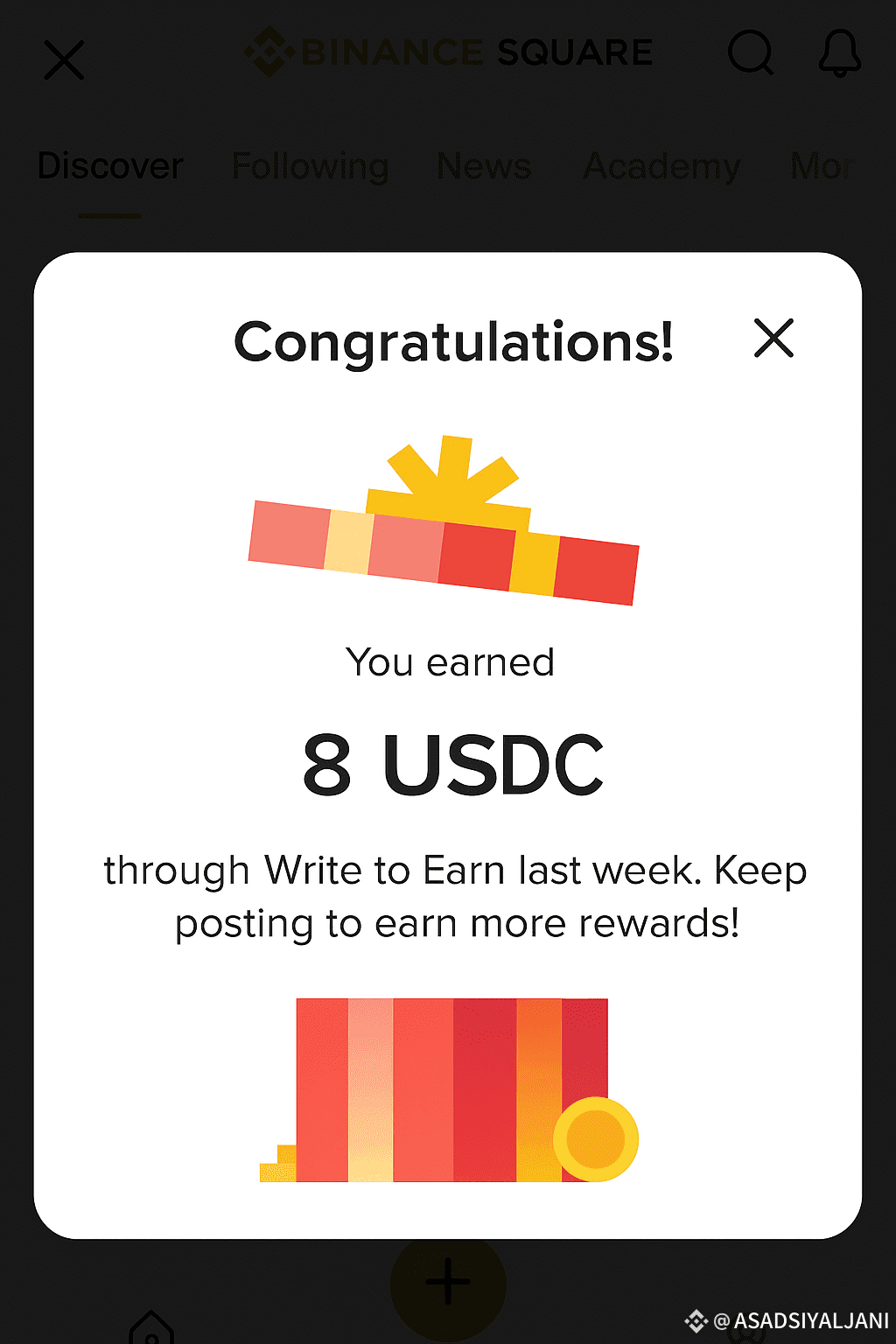Create a new post with the plus button
The width and height of the screenshot is (896, 1344).
[448, 1282]
